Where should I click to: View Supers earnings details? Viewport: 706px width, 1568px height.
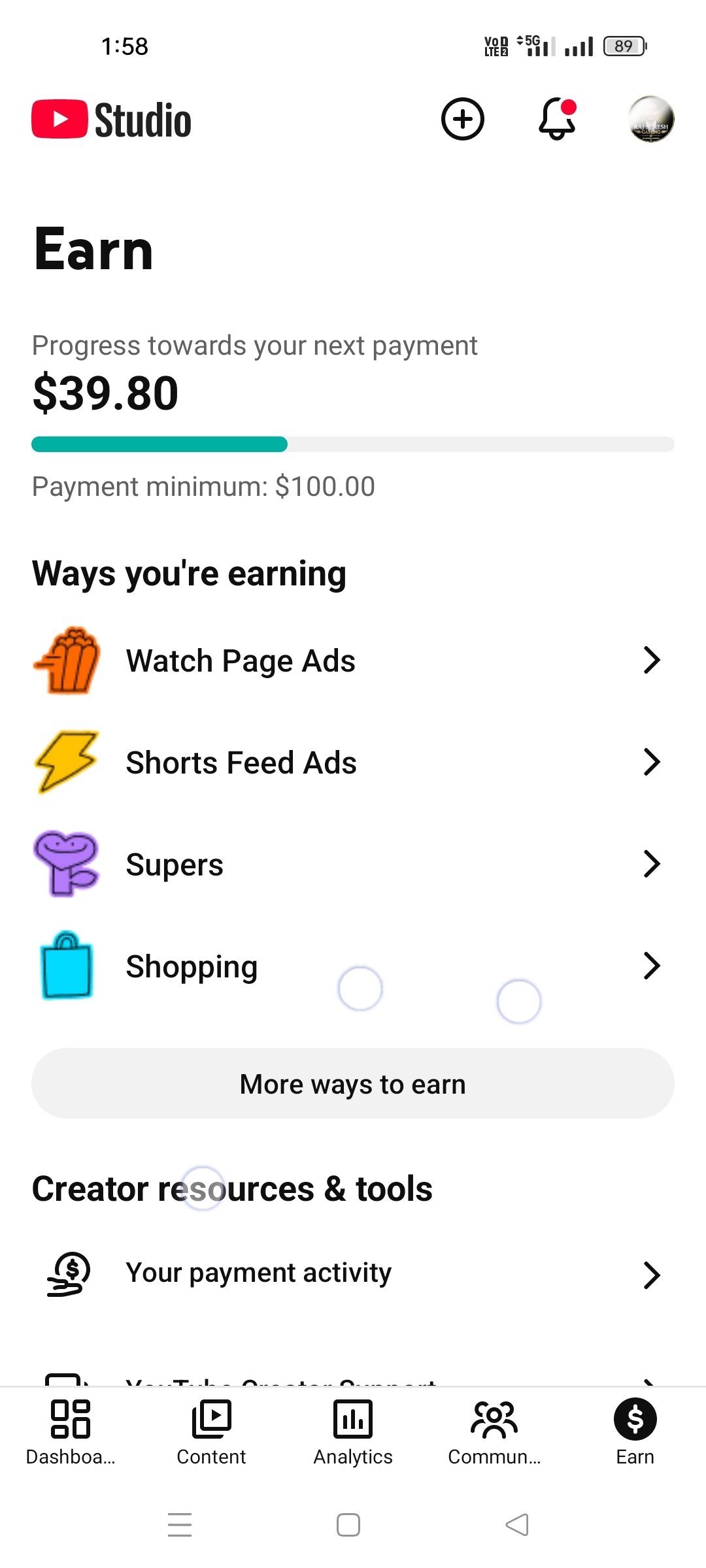tap(353, 864)
